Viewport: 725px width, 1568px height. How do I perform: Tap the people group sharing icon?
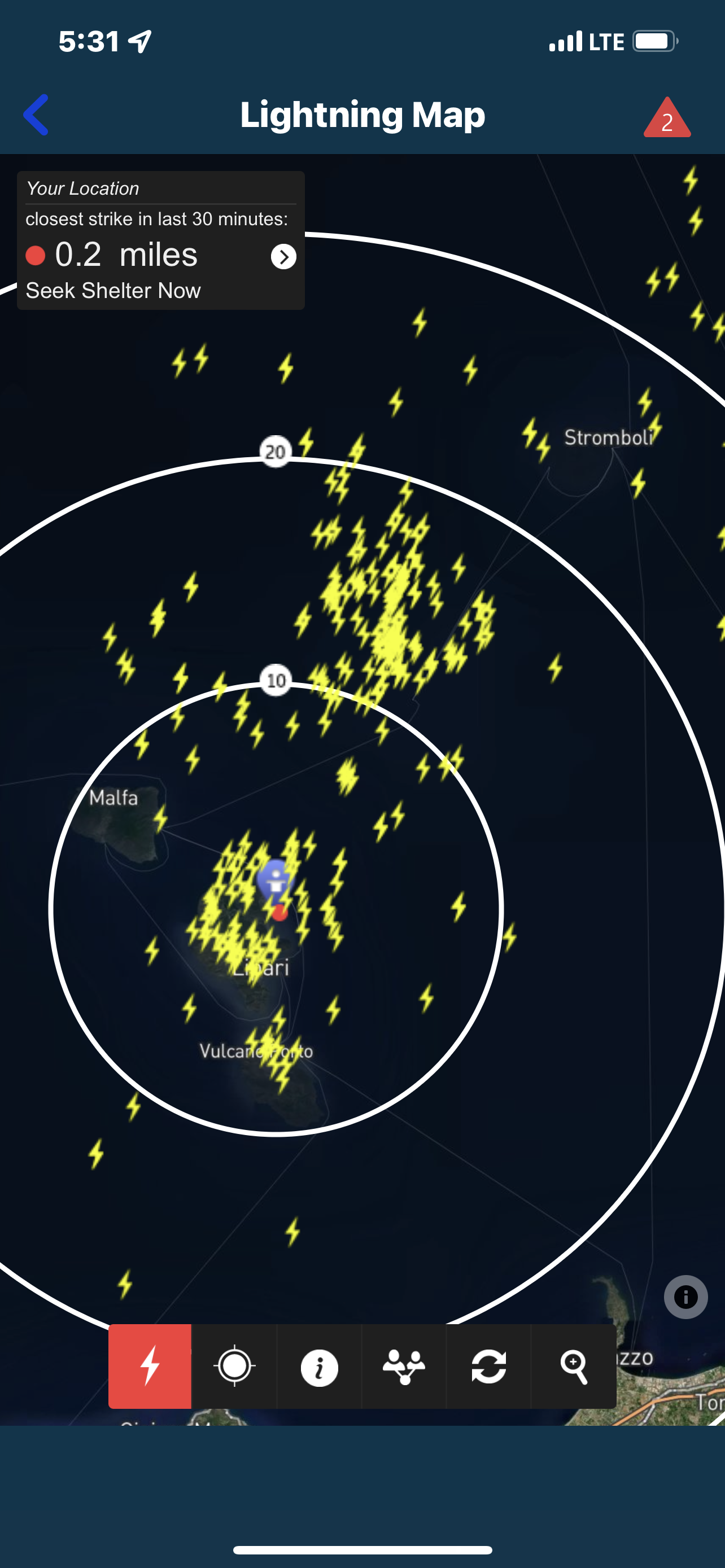(404, 1366)
